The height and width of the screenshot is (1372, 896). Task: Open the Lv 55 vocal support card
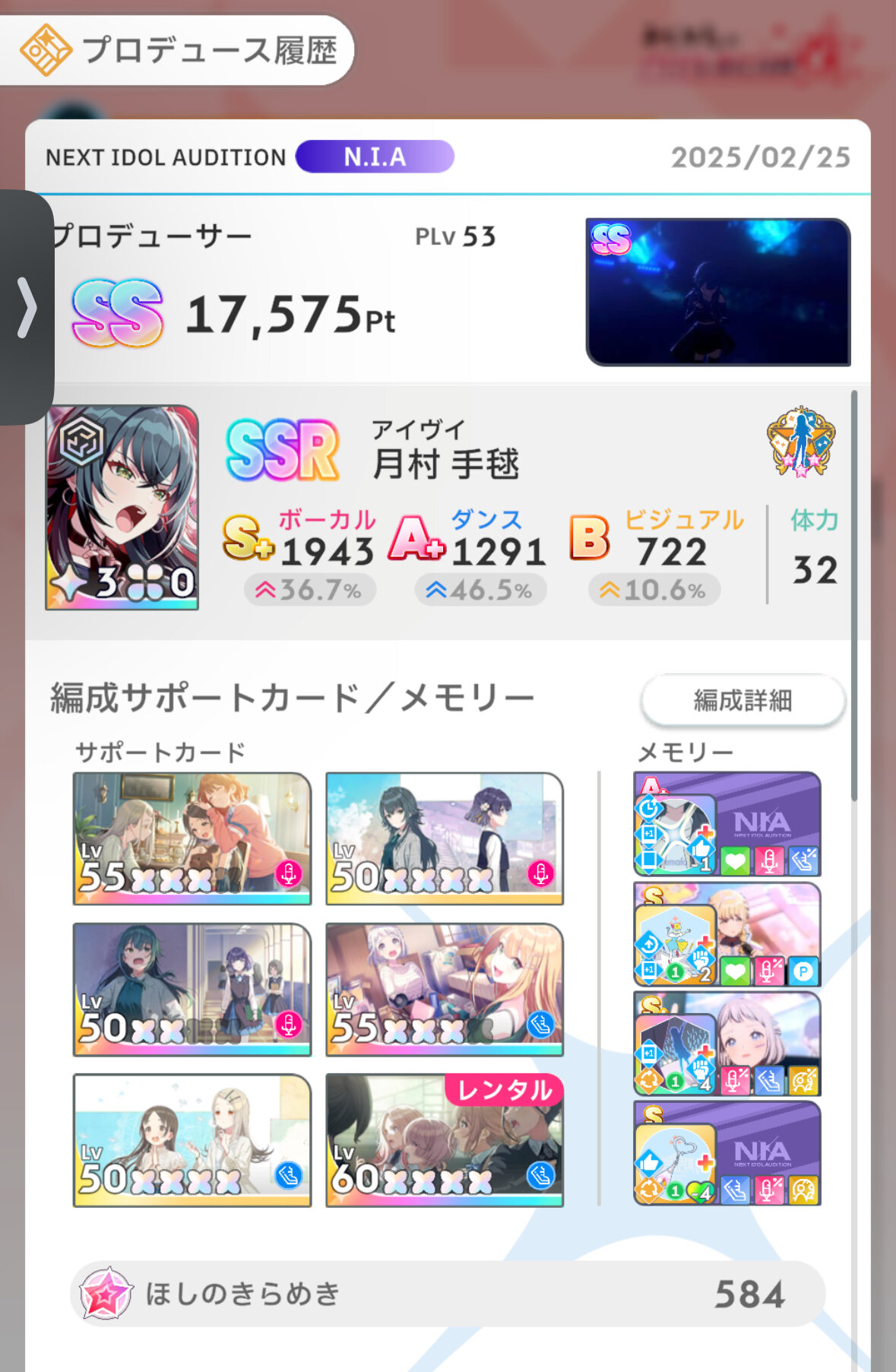click(192, 838)
